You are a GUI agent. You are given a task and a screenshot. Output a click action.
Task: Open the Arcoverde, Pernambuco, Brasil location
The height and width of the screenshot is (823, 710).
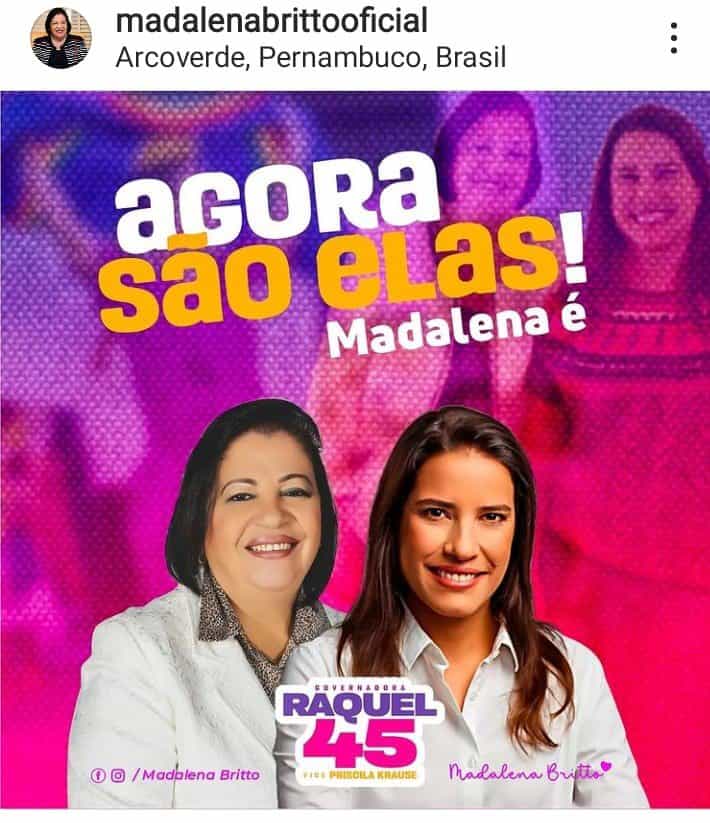point(310,57)
